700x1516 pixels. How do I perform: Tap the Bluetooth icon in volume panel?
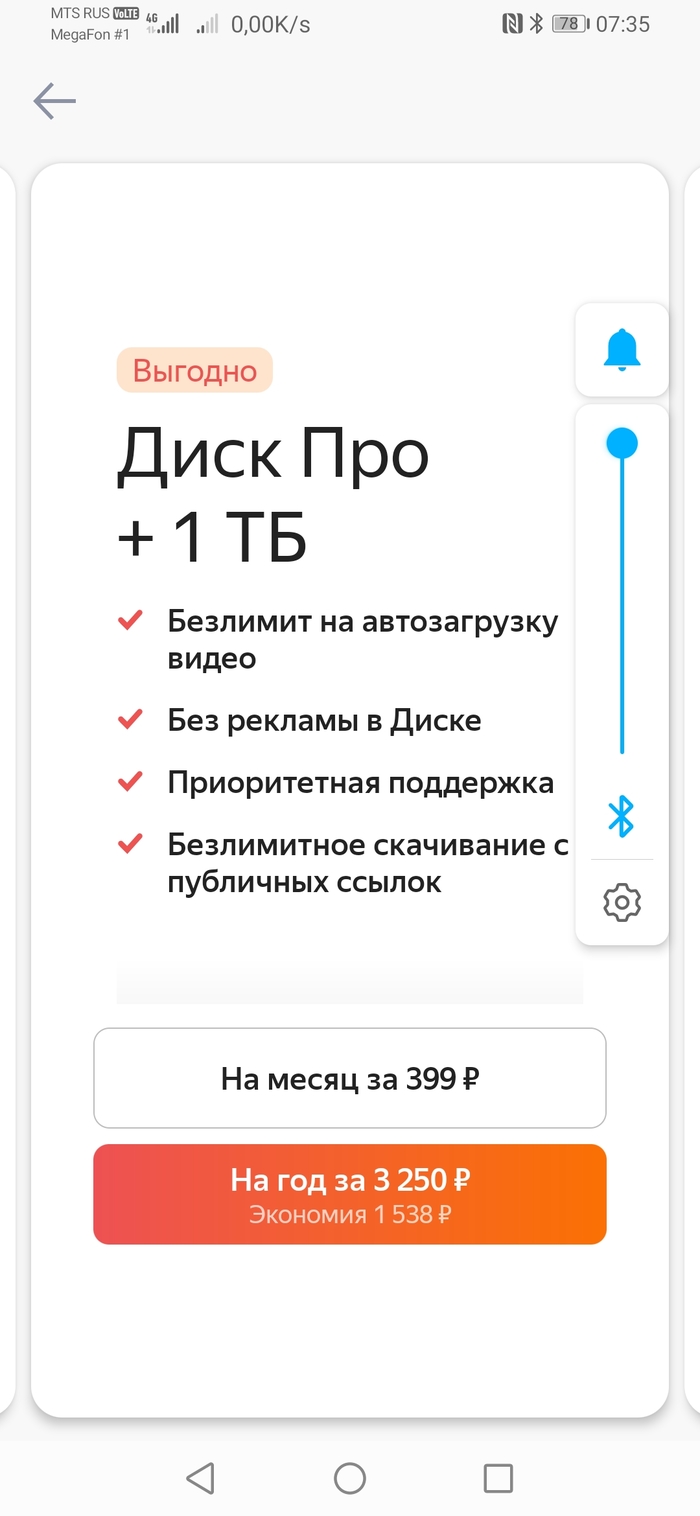coord(622,818)
